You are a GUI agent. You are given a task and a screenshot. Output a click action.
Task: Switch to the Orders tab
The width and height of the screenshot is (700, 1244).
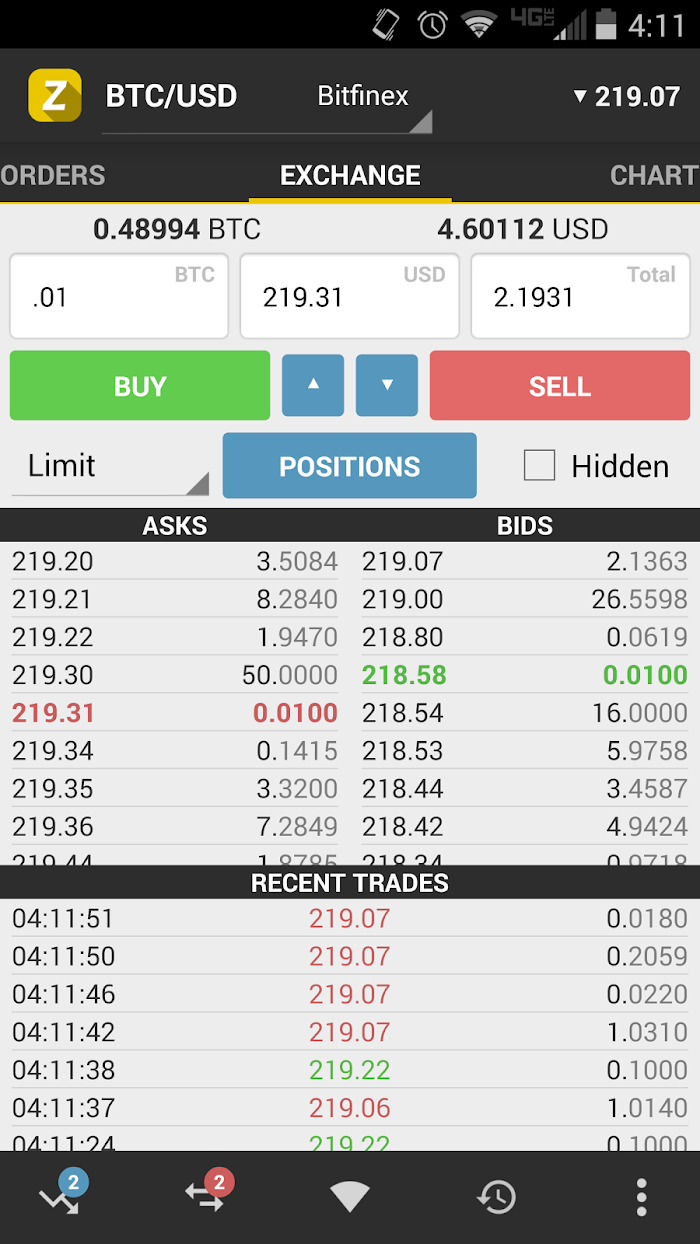[x=53, y=175]
